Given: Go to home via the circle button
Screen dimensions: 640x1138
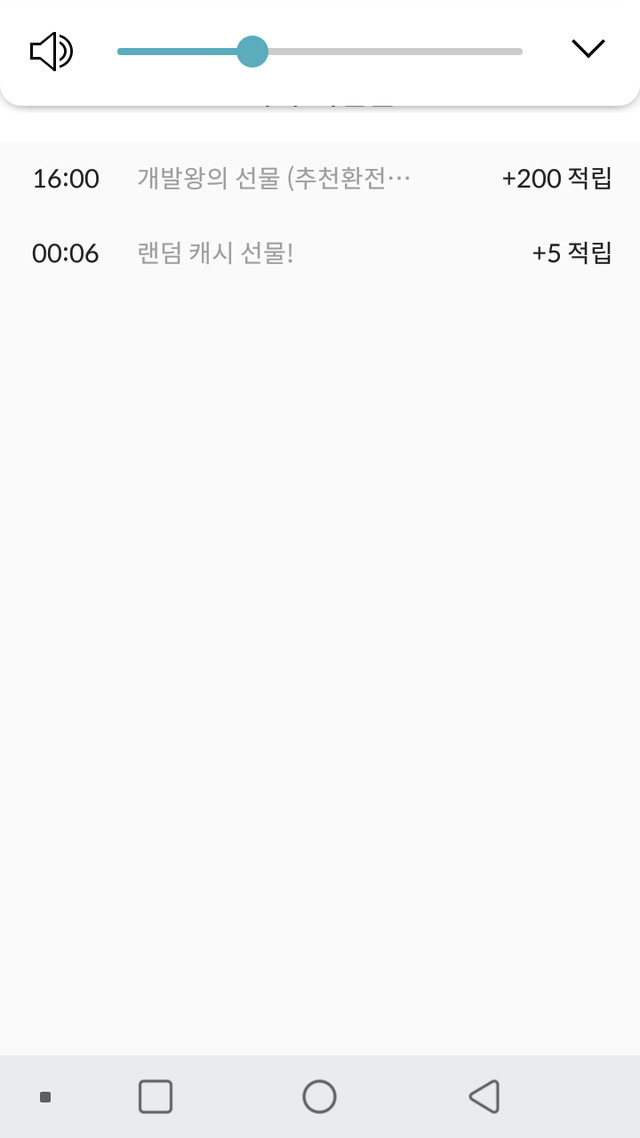Looking at the screenshot, I should pyautogui.click(x=319, y=1096).
